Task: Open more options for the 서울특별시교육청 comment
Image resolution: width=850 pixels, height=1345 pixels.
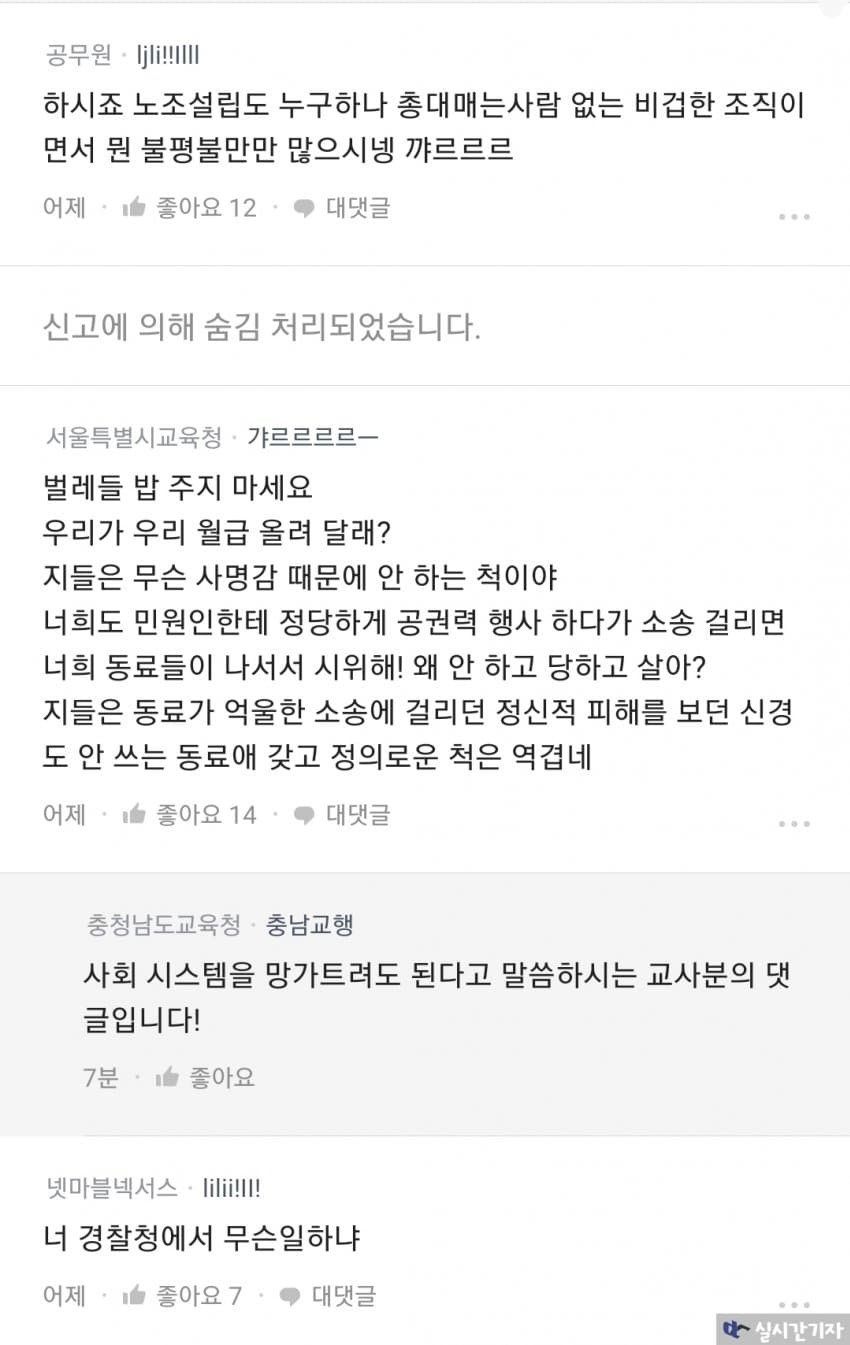Action: 794,824
